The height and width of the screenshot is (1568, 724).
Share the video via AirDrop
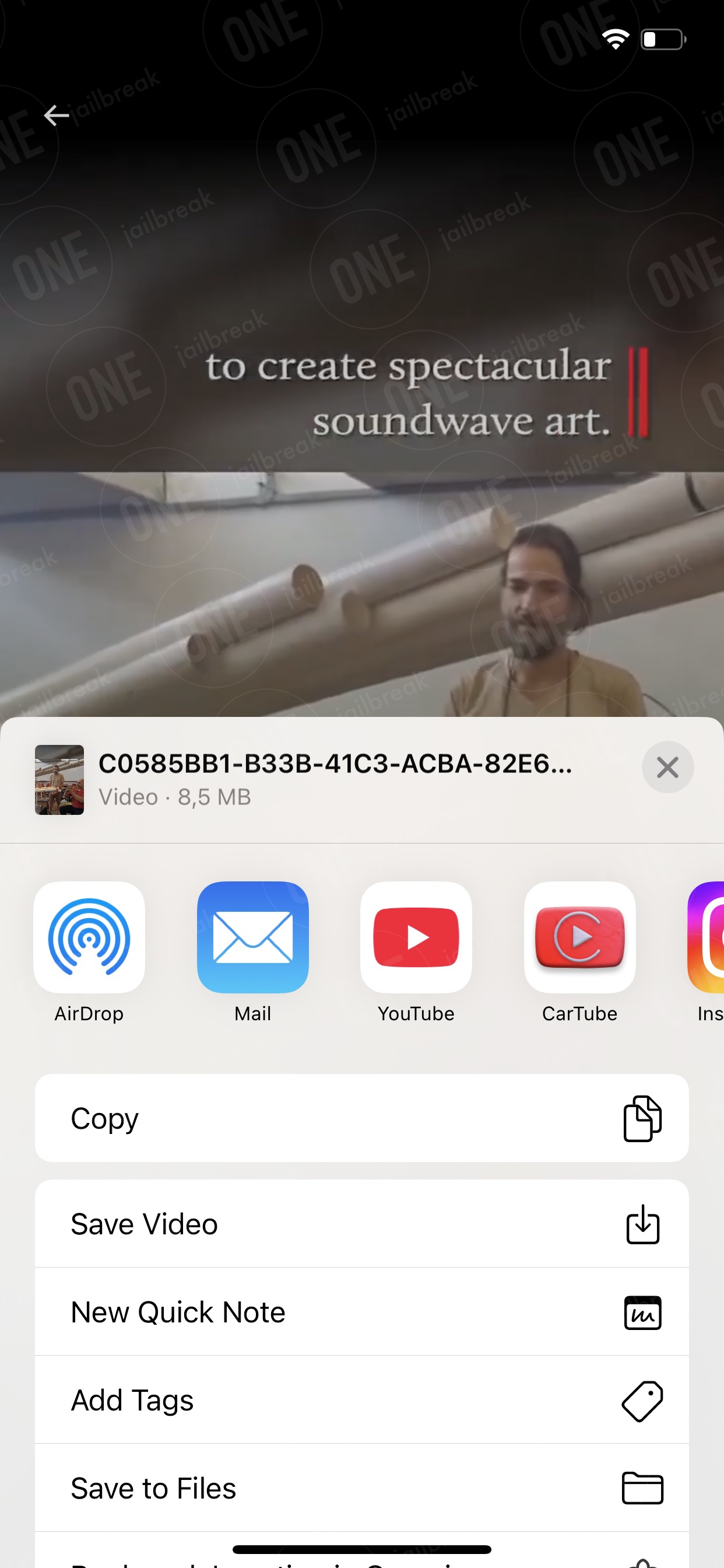pos(89,952)
